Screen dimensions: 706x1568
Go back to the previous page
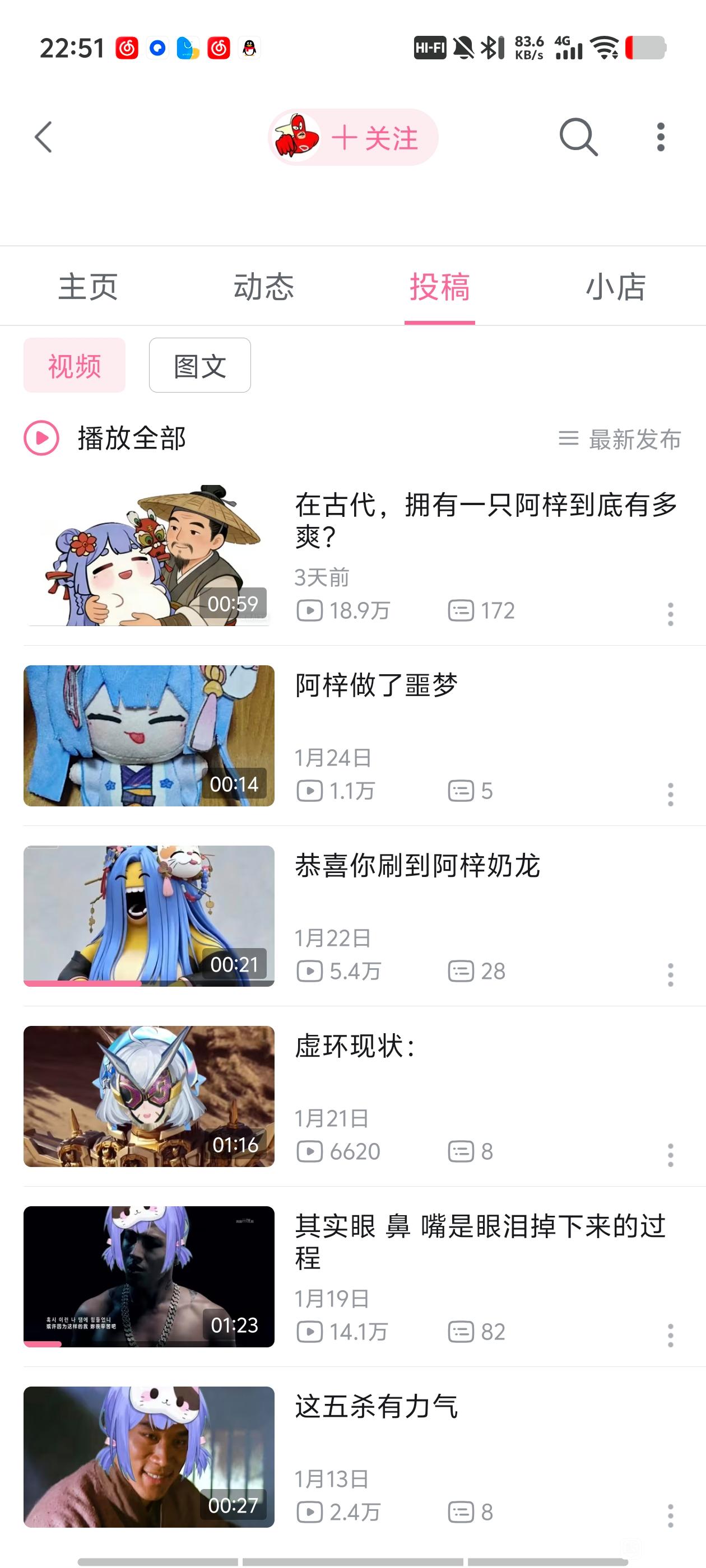coord(43,137)
